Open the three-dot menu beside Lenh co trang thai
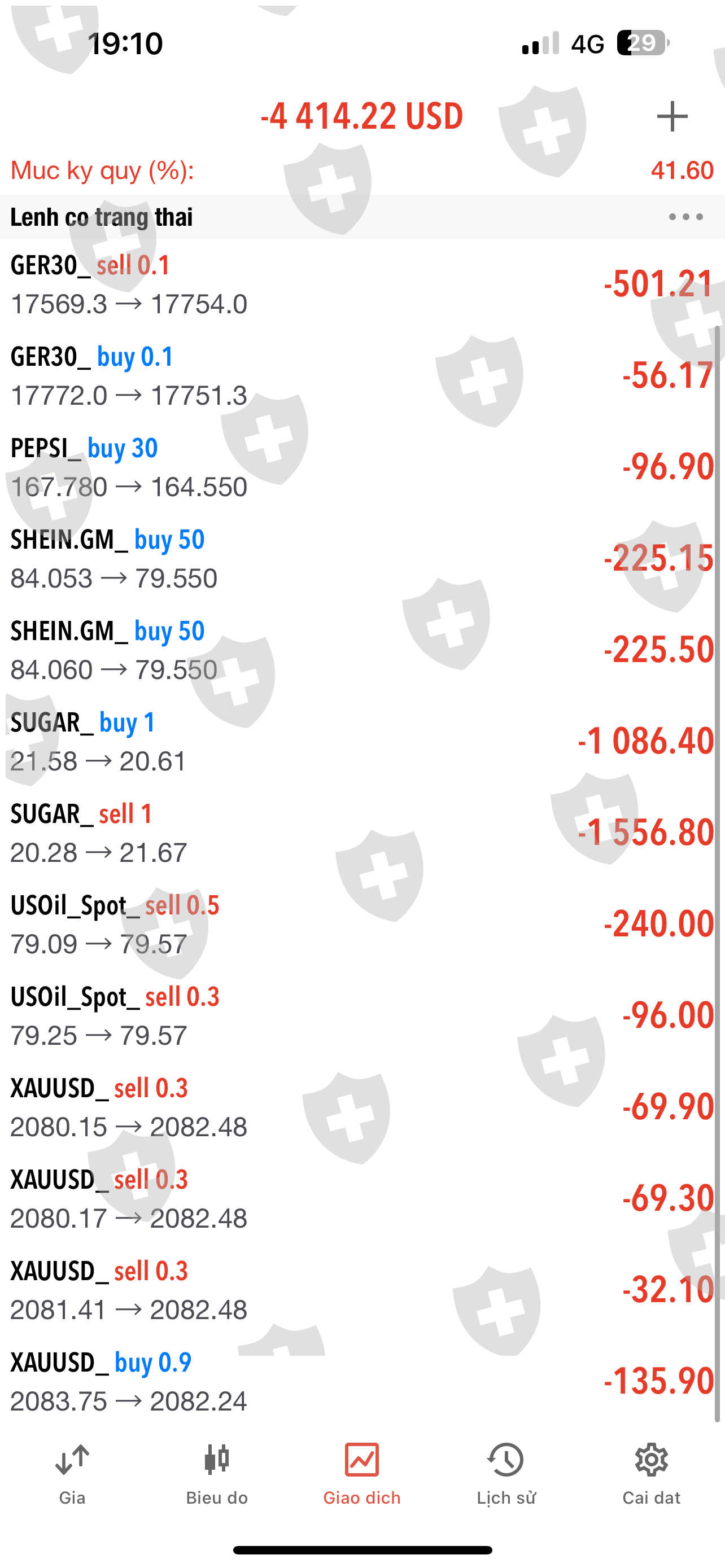 click(x=685, y=217)
